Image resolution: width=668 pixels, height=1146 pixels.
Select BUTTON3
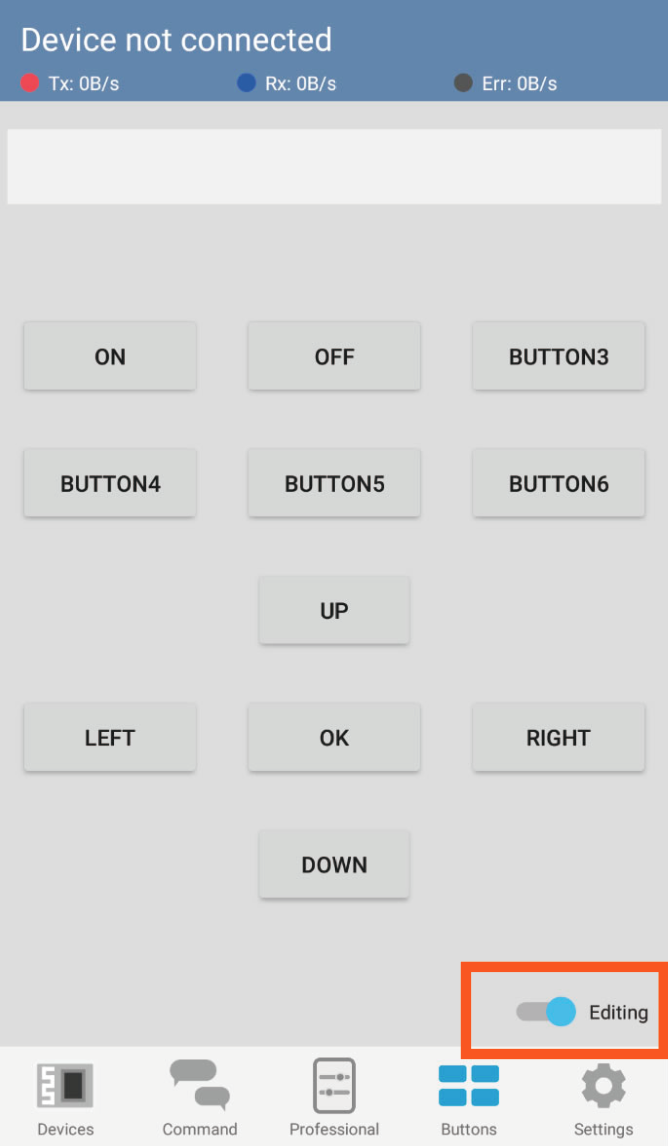(x=558, y=356)
